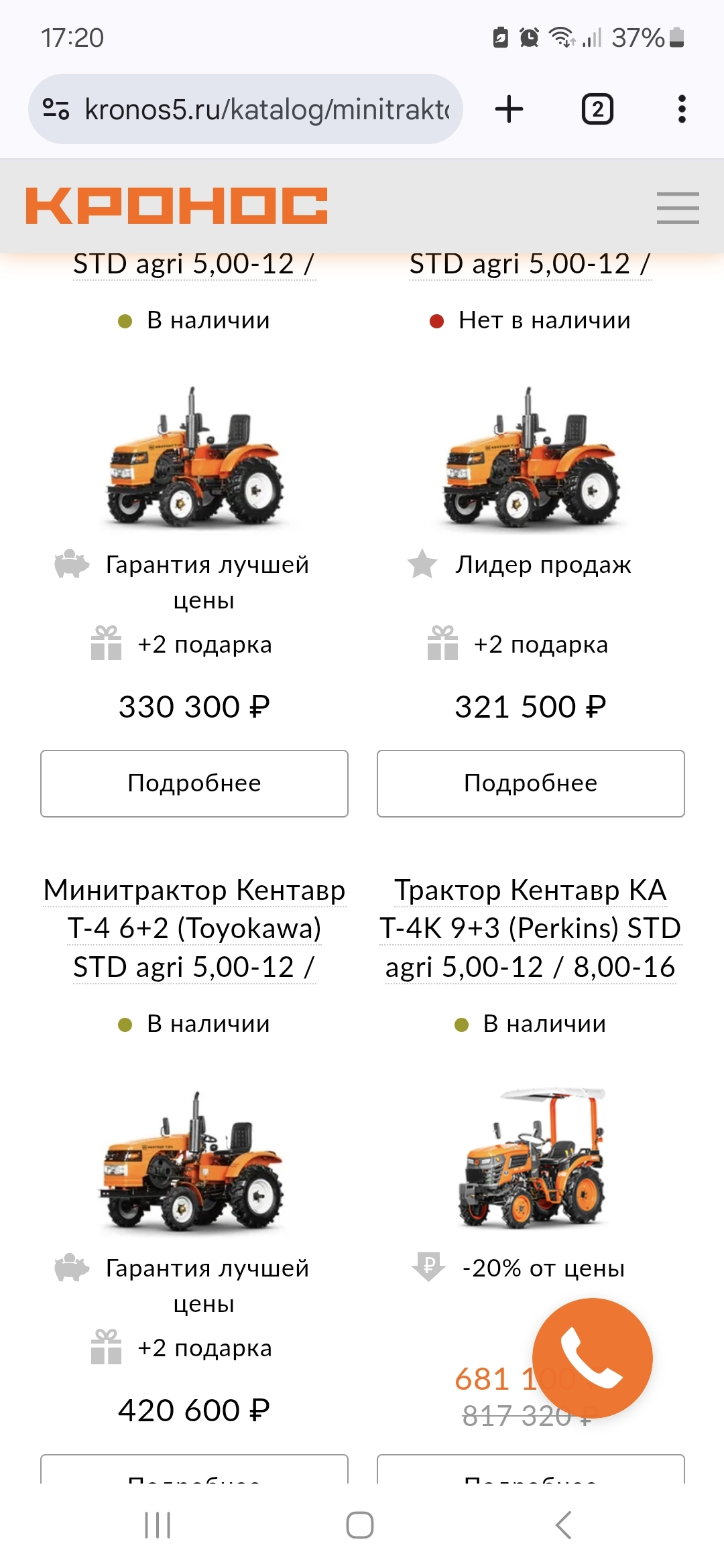Tap Подробнее under the 330 300 ₽ price

tap(194, 783)
